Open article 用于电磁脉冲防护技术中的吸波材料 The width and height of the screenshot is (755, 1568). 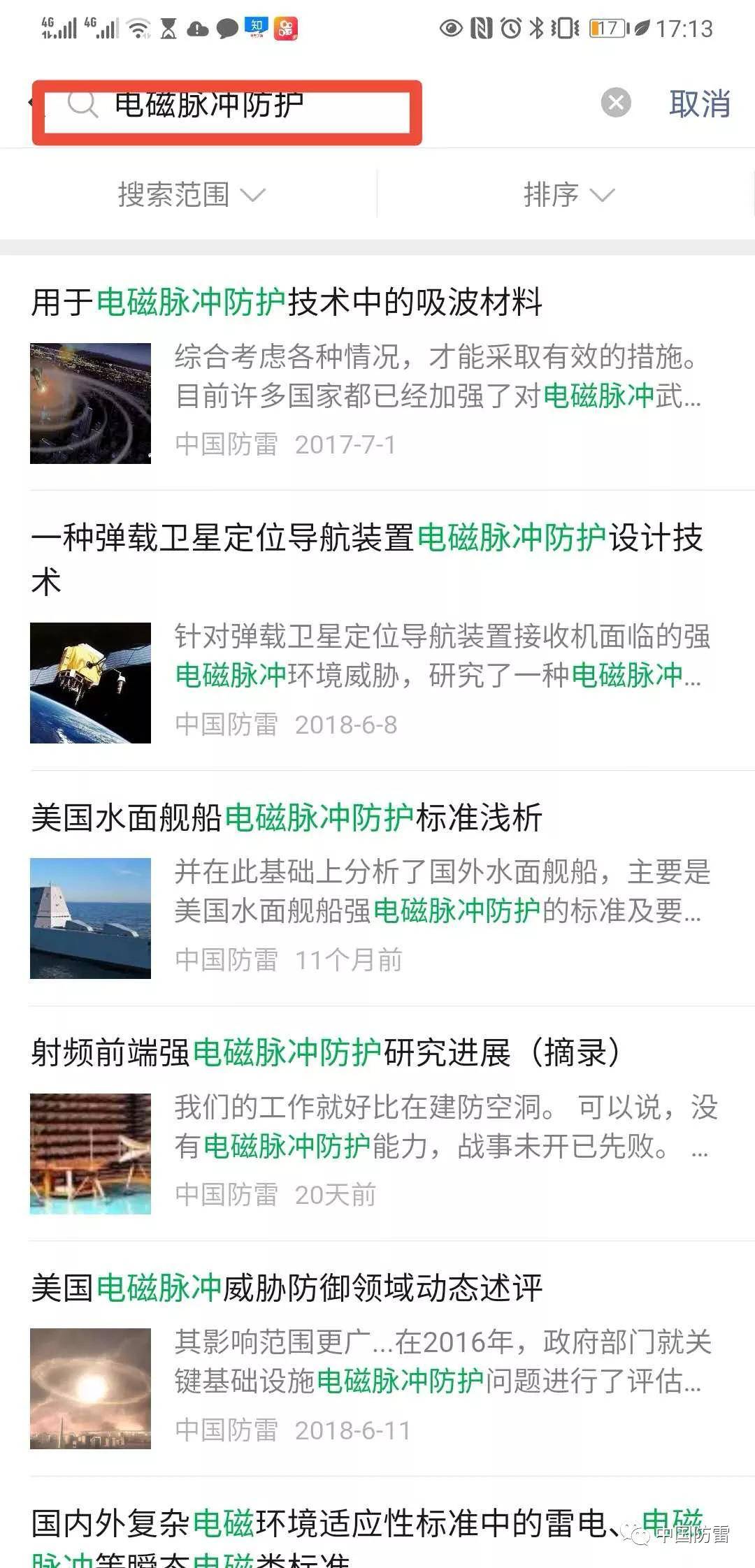point(287,303)
